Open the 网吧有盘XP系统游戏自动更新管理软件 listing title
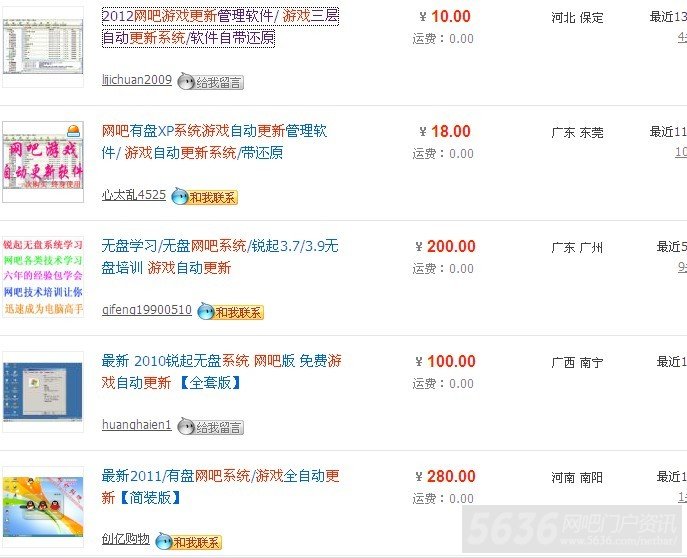The height and width of the screenshot is (558, 687). pyautogui.click(x=214, y=131)
